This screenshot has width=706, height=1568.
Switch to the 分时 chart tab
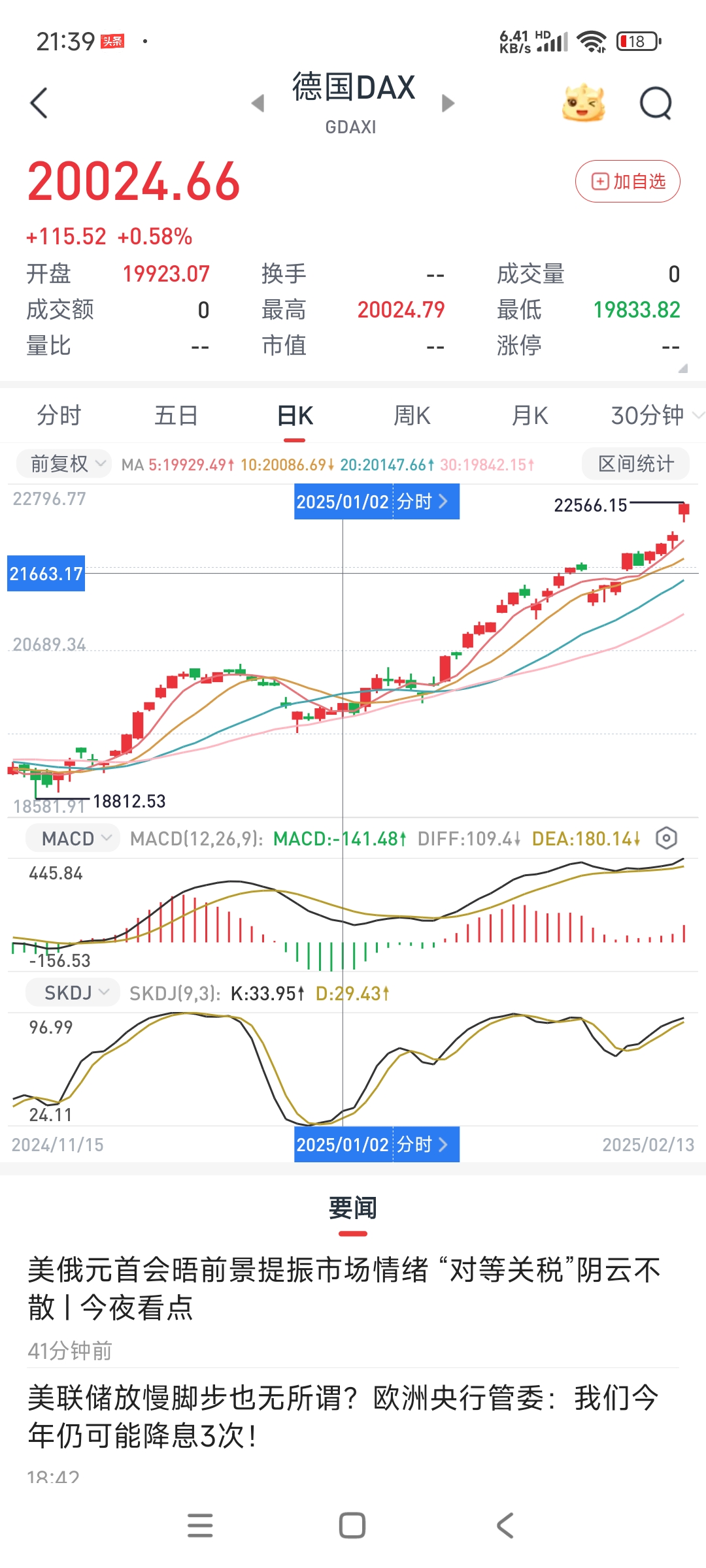[x=59, y=416]
